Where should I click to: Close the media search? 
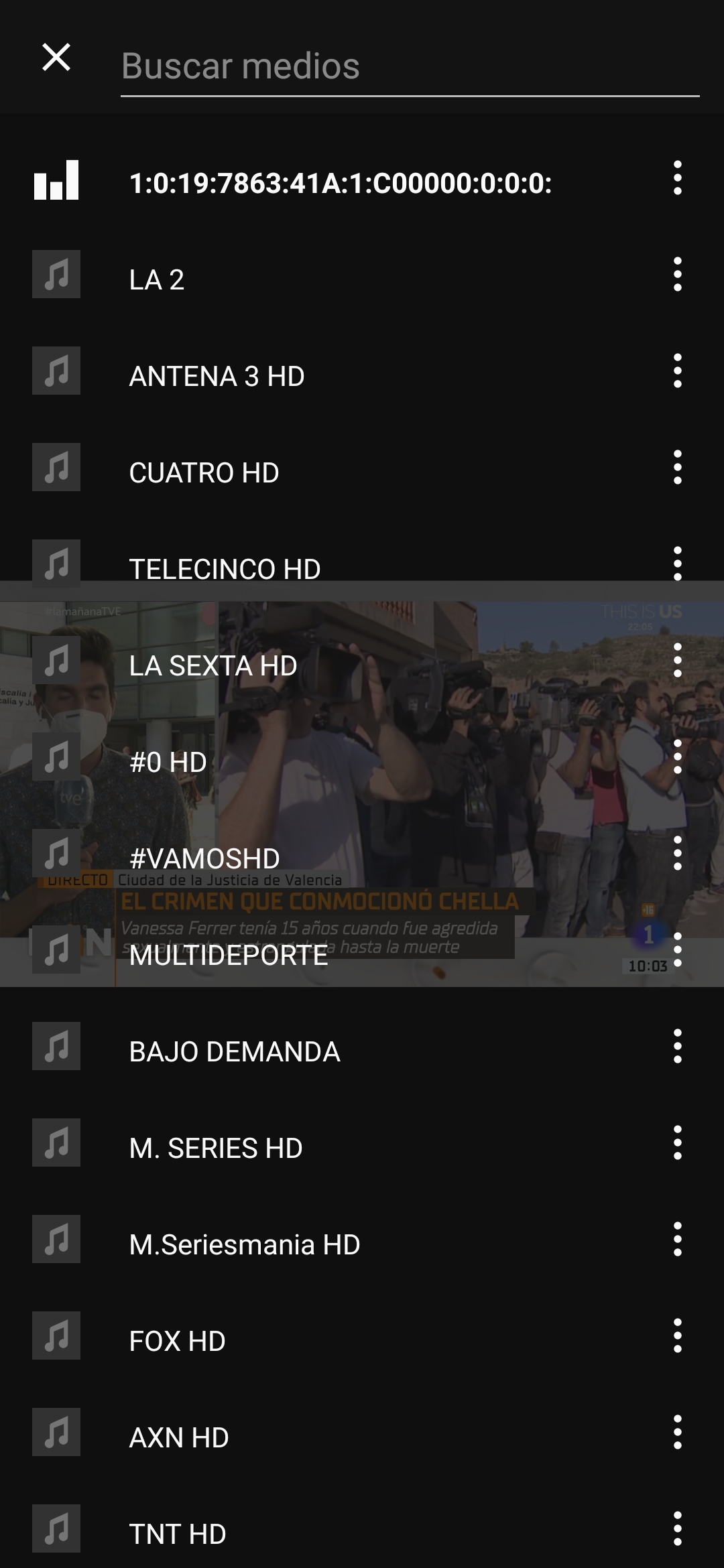(56, 57)
